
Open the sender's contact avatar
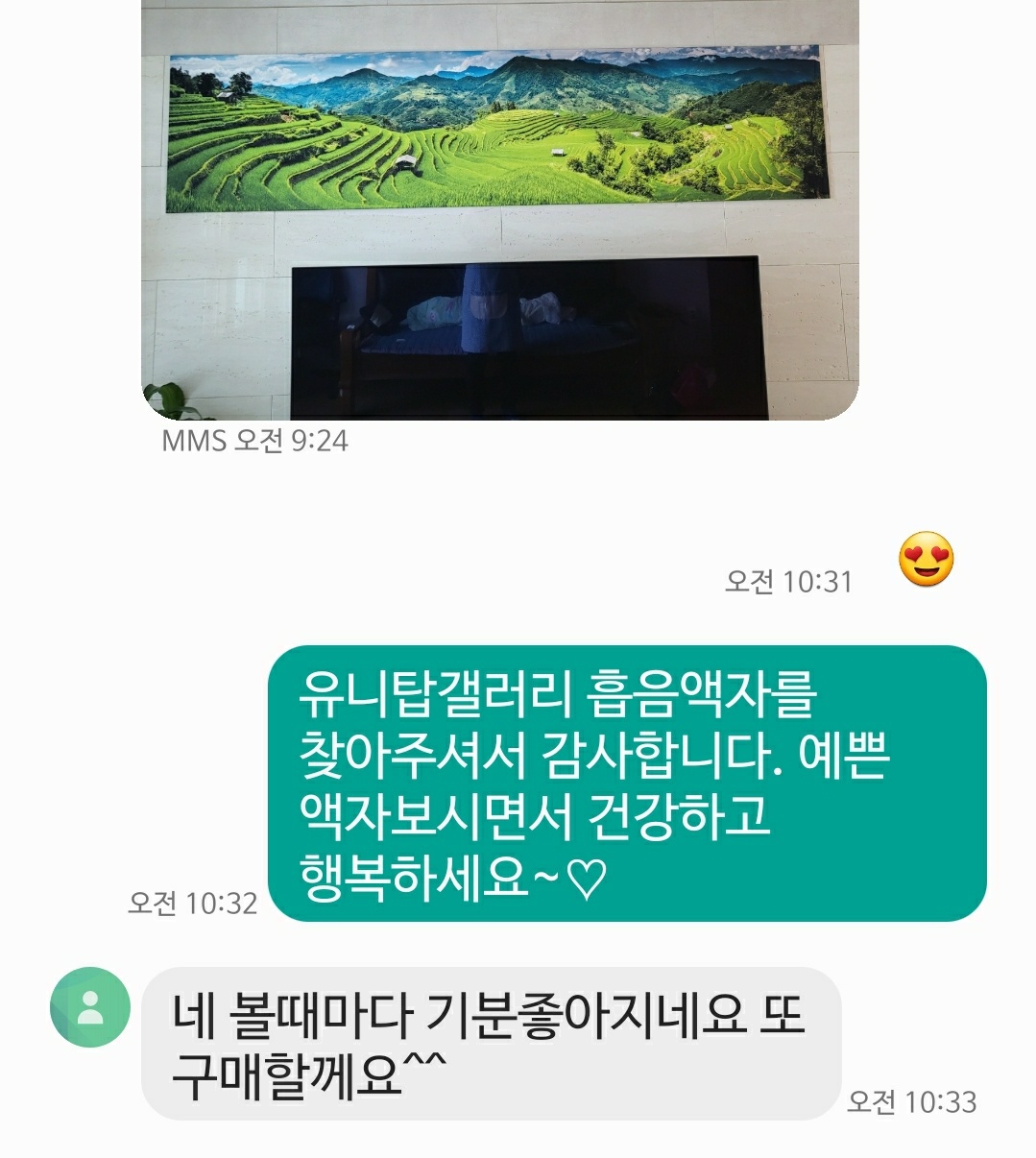click(x=90, y=1007)
